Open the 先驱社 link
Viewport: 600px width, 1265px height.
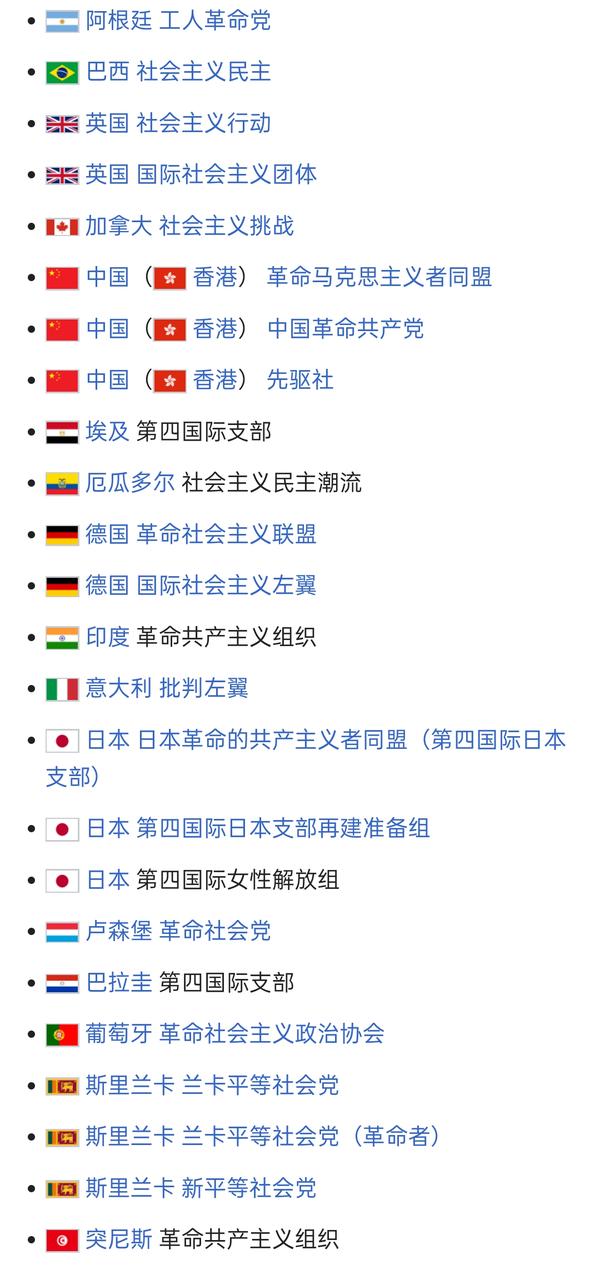[300, 380]
